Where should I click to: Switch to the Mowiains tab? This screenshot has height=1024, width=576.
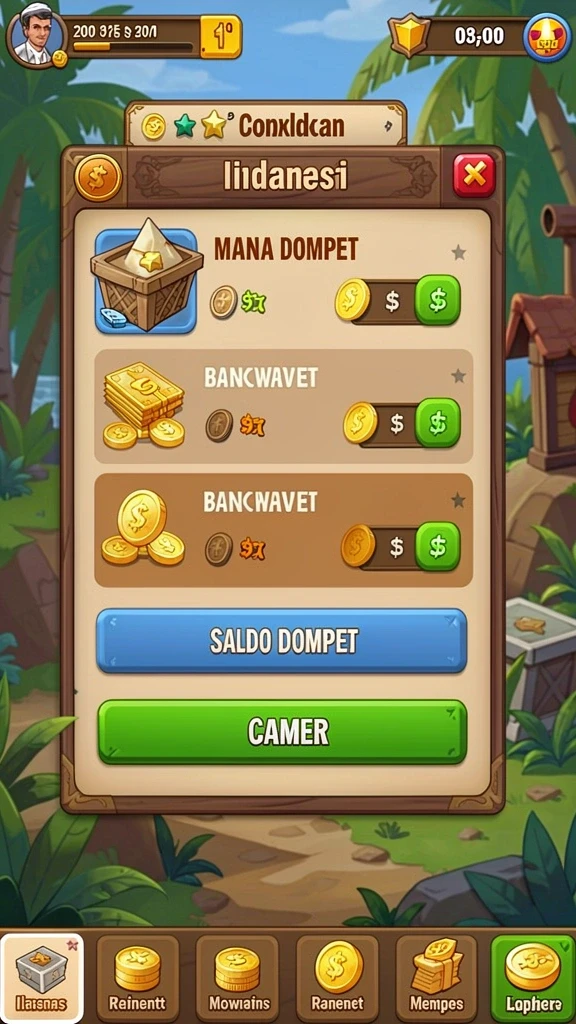[237, 978]
